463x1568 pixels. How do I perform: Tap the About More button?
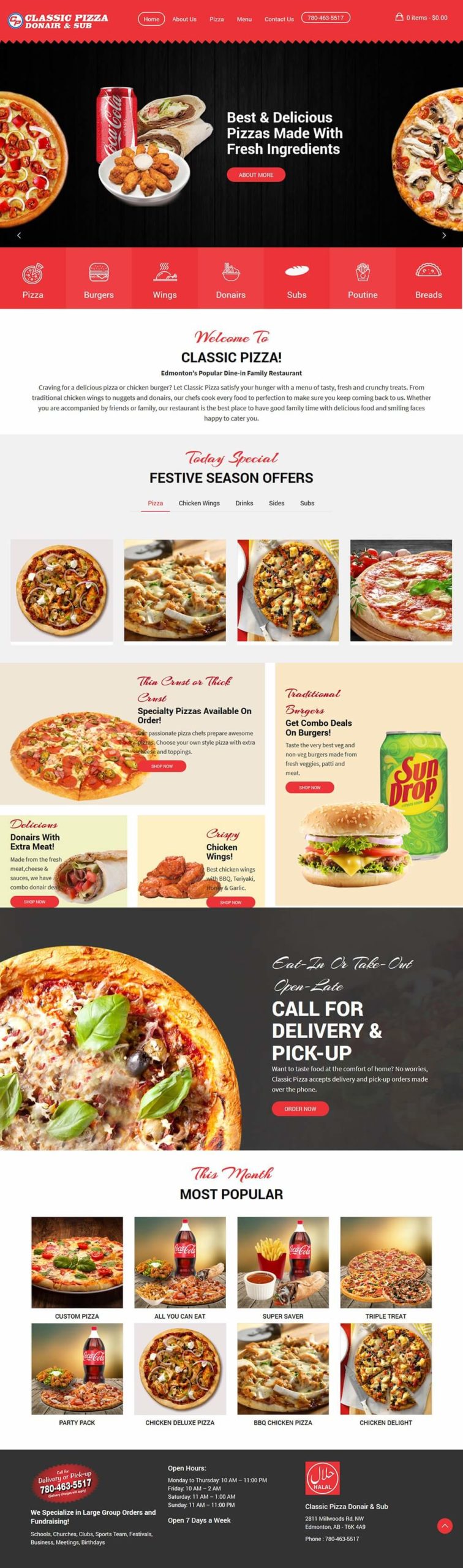click(256, 175)
